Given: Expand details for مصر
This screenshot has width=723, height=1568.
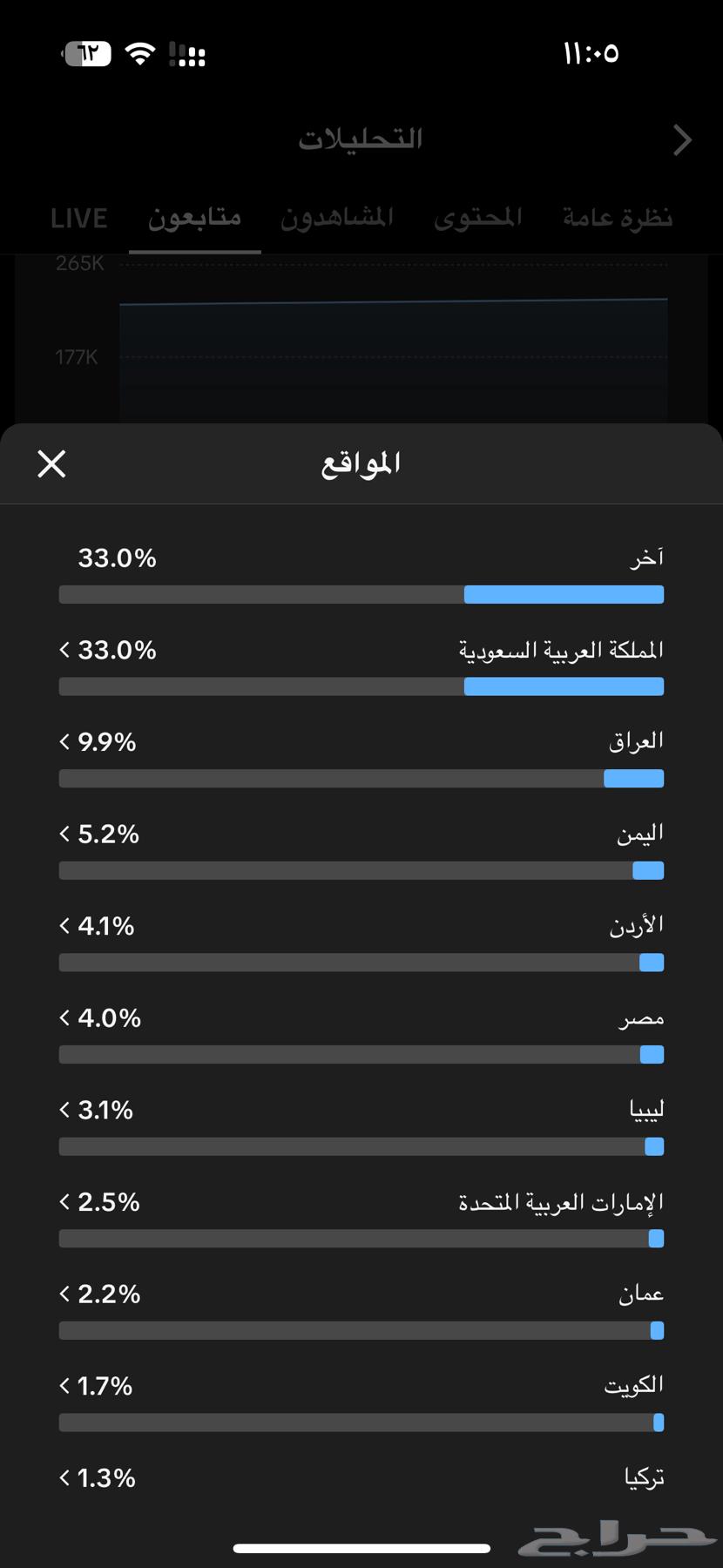Looking at the screenshot, I should tap(63, 1017).
